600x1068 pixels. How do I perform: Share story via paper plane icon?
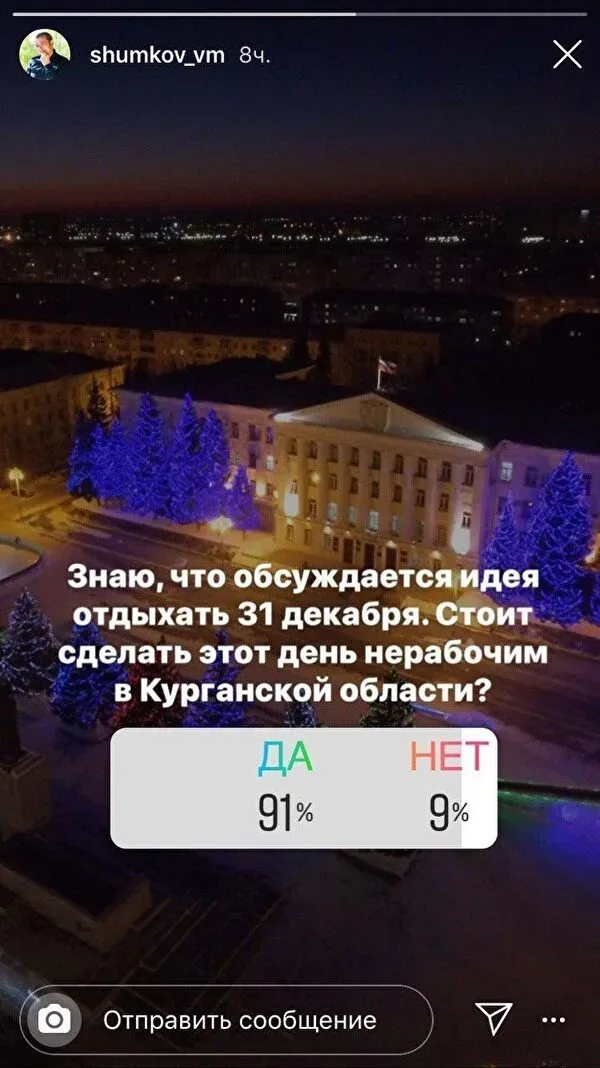pos(494,1019)
